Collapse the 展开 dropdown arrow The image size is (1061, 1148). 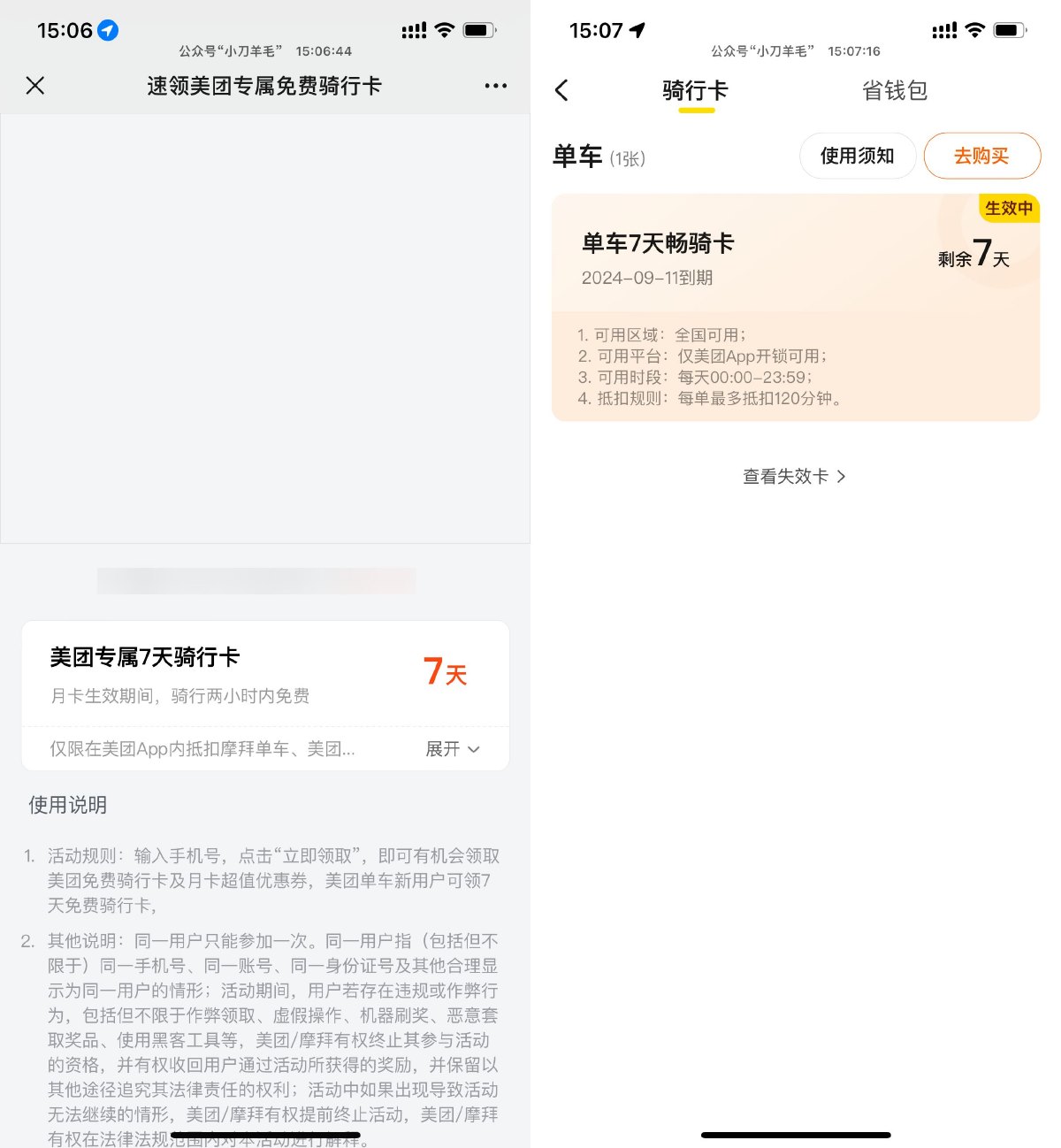tap(474, 749)
